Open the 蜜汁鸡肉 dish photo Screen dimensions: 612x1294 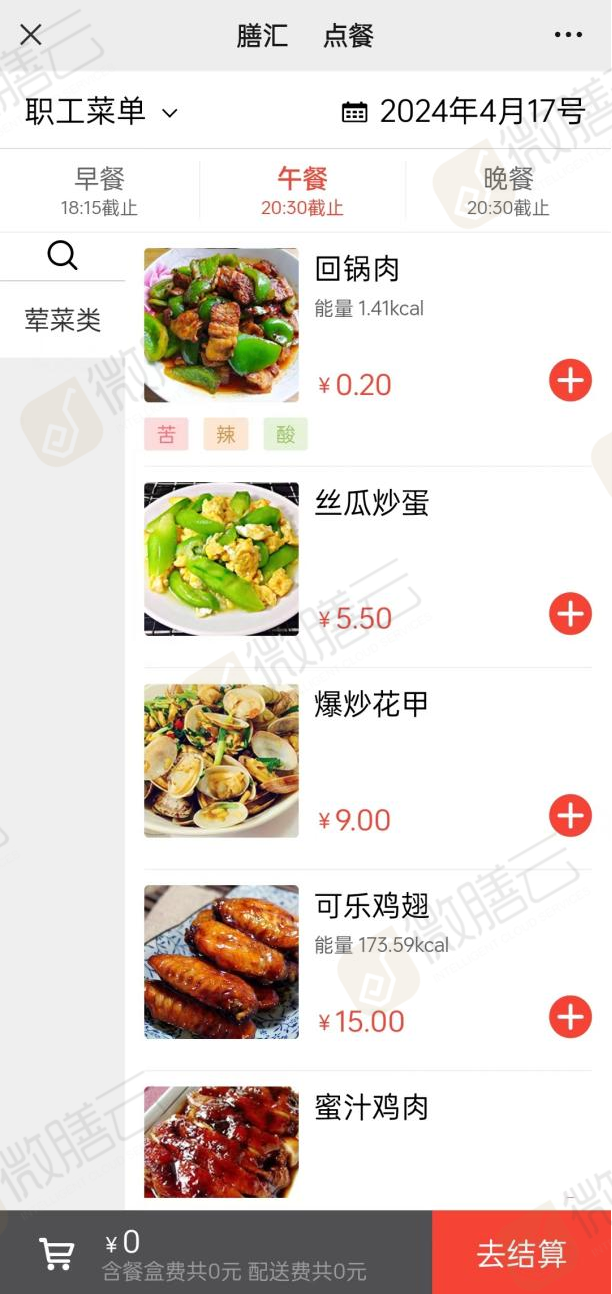(221, 1142)
